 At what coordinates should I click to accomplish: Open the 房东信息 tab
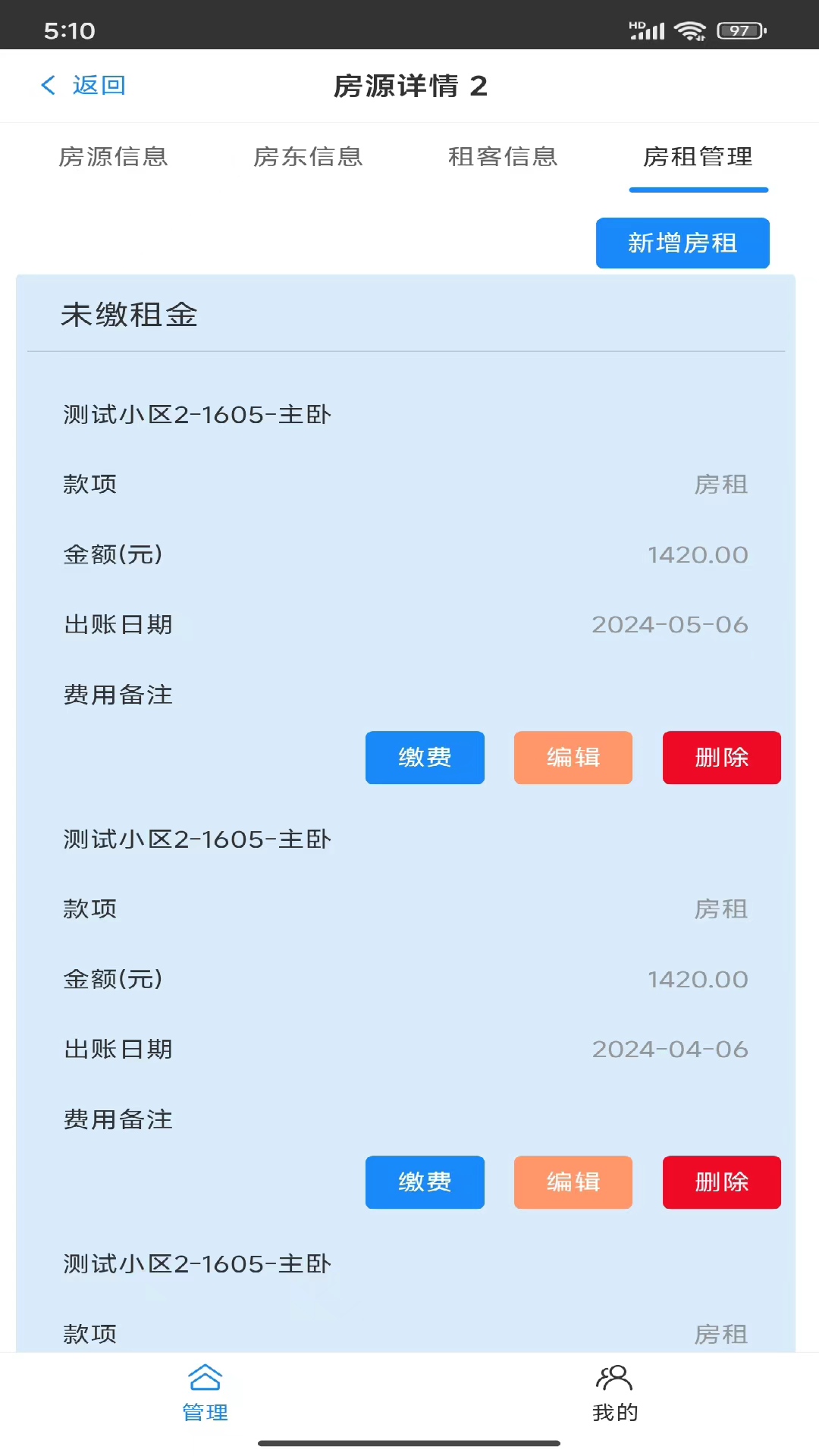[x=308, y=157]
